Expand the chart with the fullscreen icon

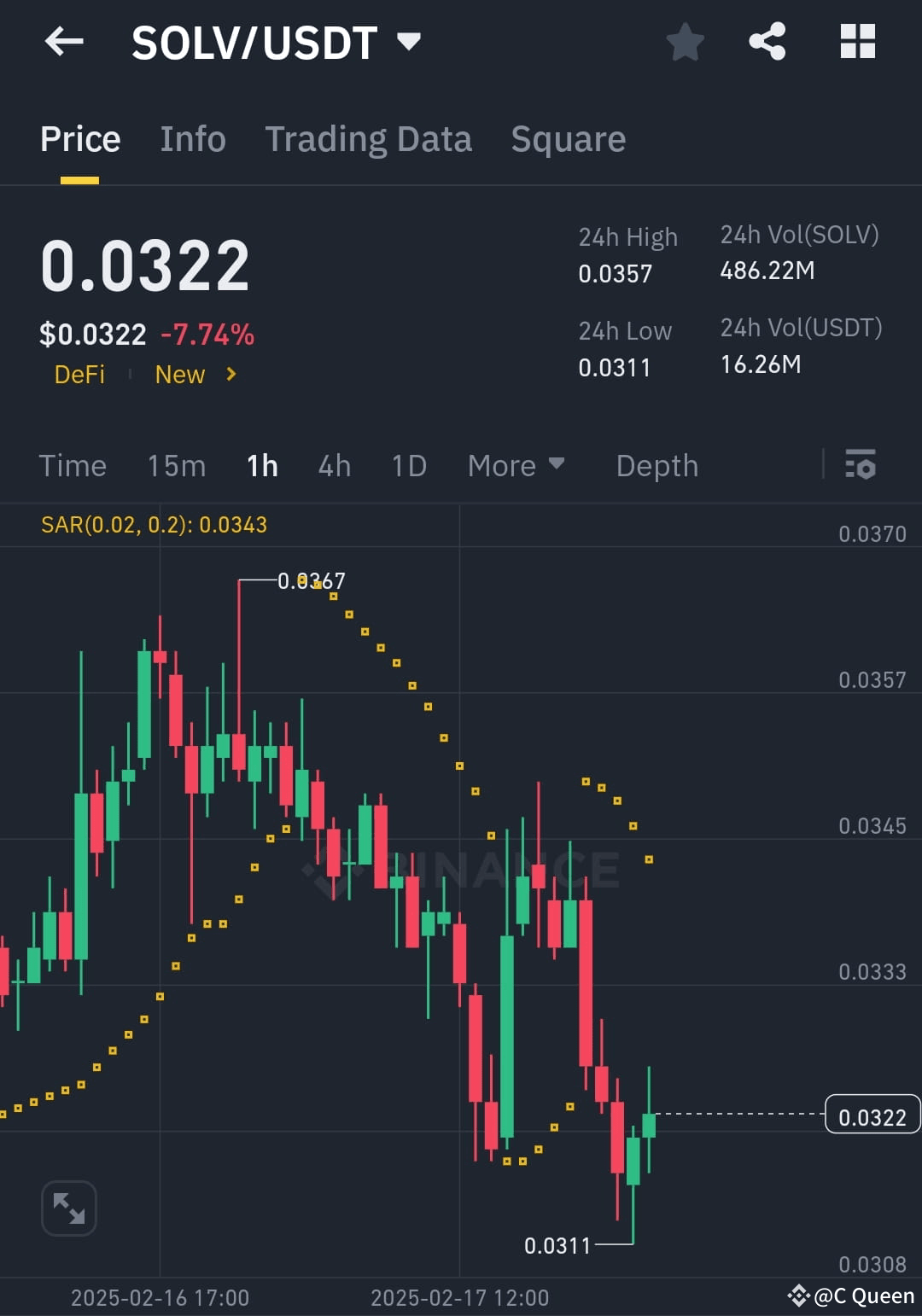coord(68,1208)
